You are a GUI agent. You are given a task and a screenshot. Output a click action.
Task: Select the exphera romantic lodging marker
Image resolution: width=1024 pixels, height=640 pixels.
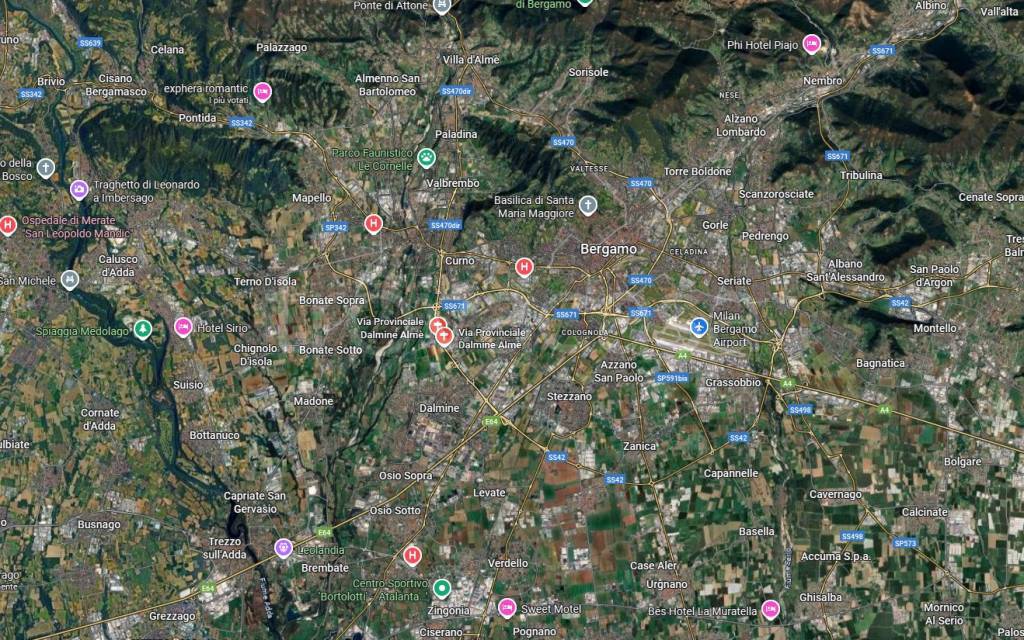coord(262,91)
